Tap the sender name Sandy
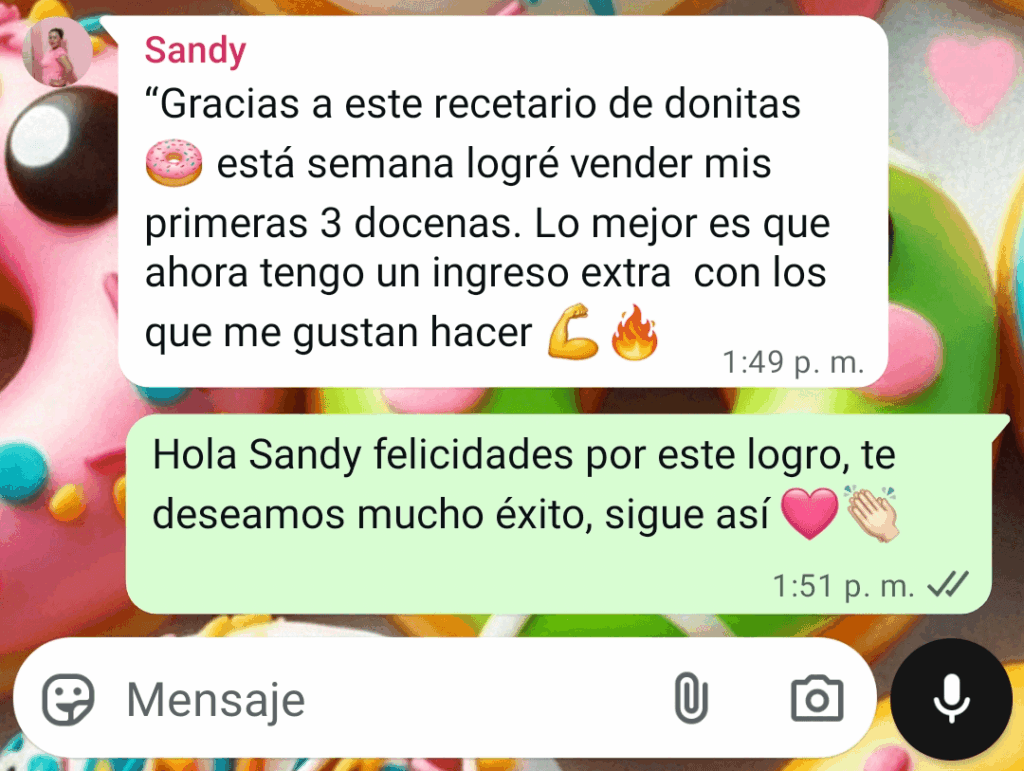This screenshot has width=1024, height=771. coord(195,50)
